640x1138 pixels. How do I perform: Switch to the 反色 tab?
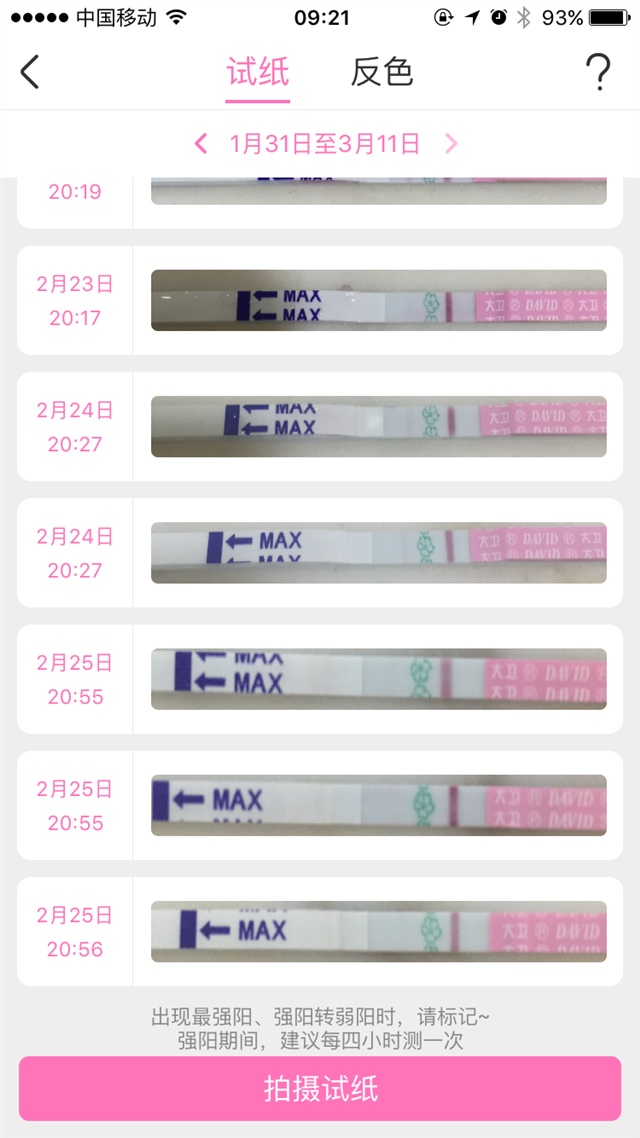[381, 72]
